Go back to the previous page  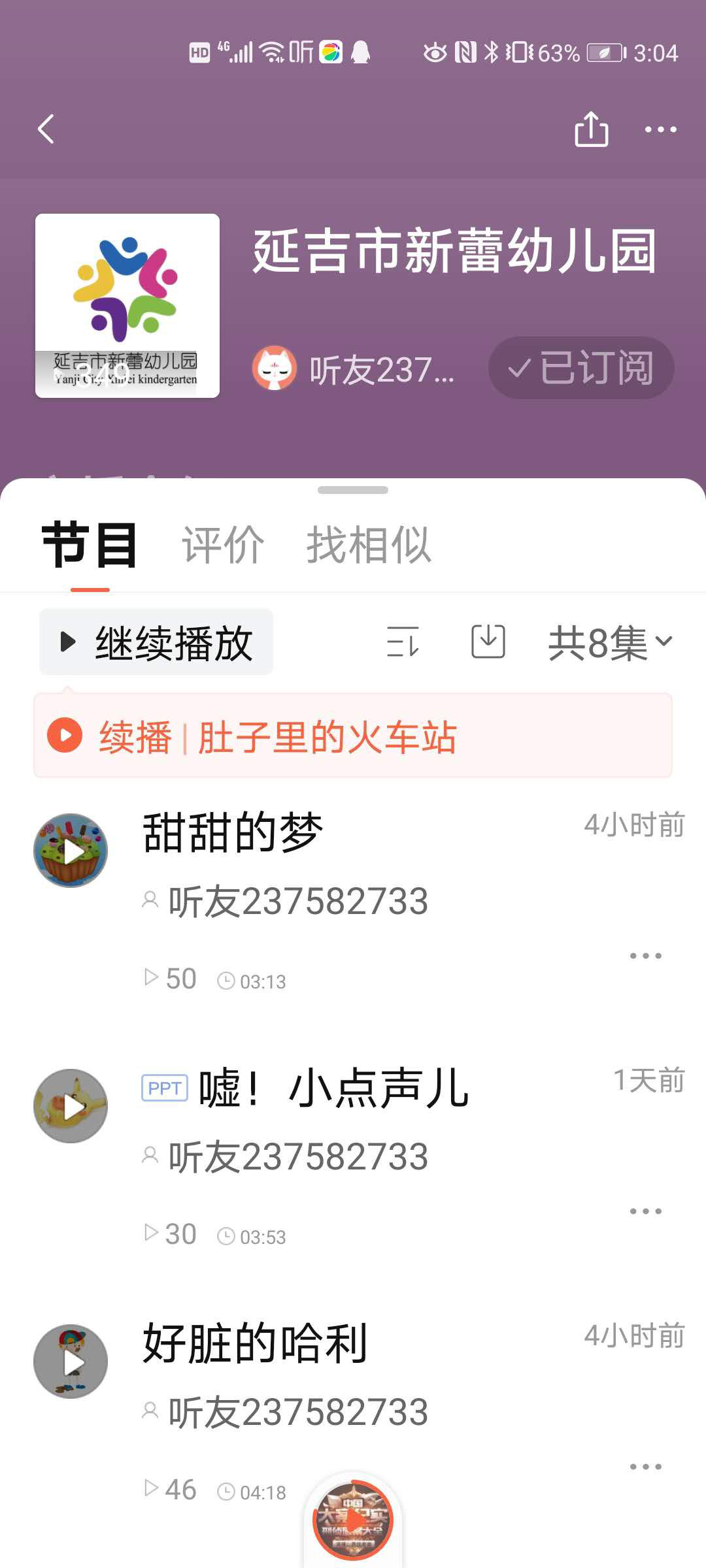46,129
